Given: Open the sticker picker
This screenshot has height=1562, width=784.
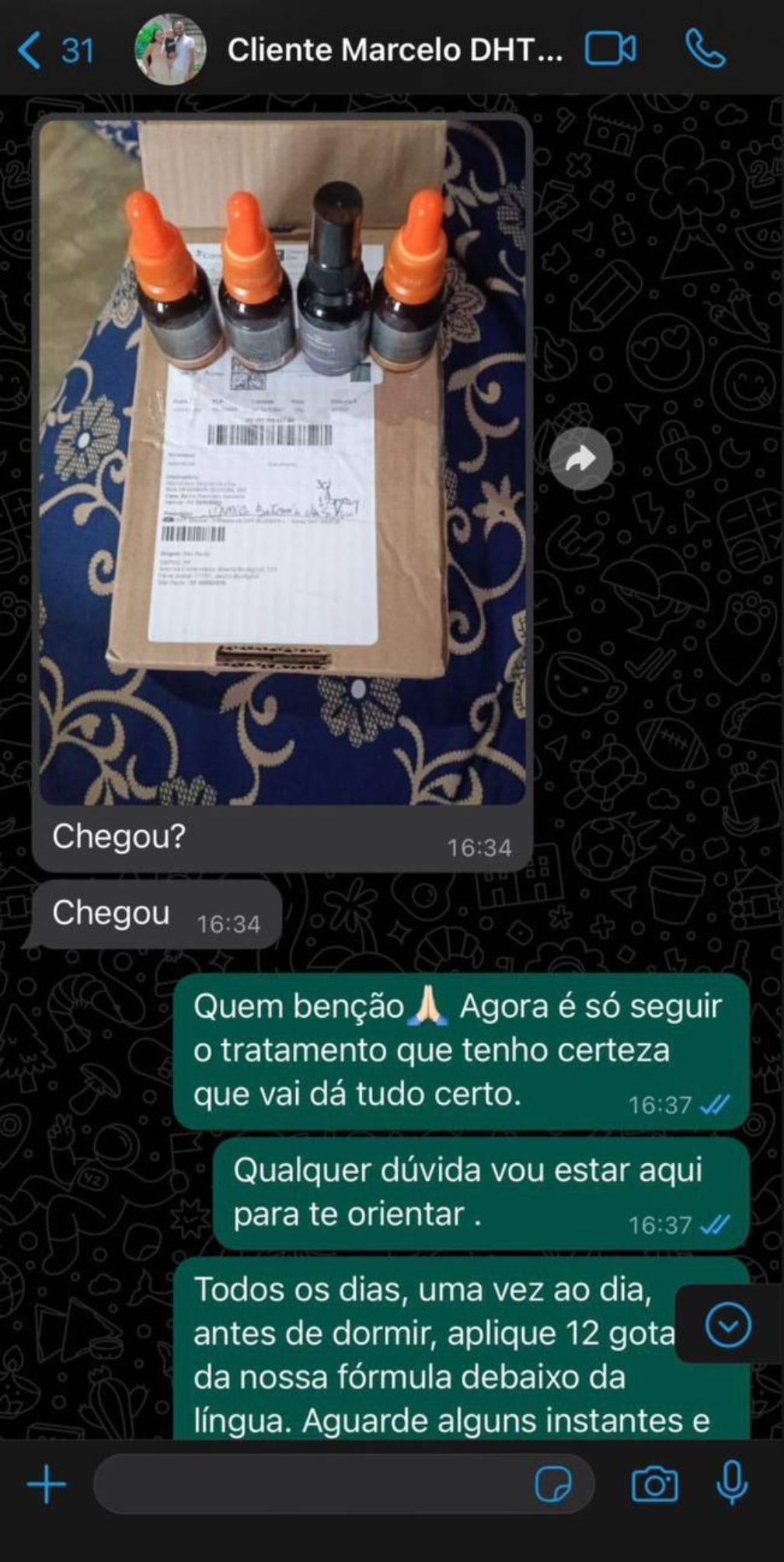Looking at the screenshot, I should click(x=553, y=1484).
